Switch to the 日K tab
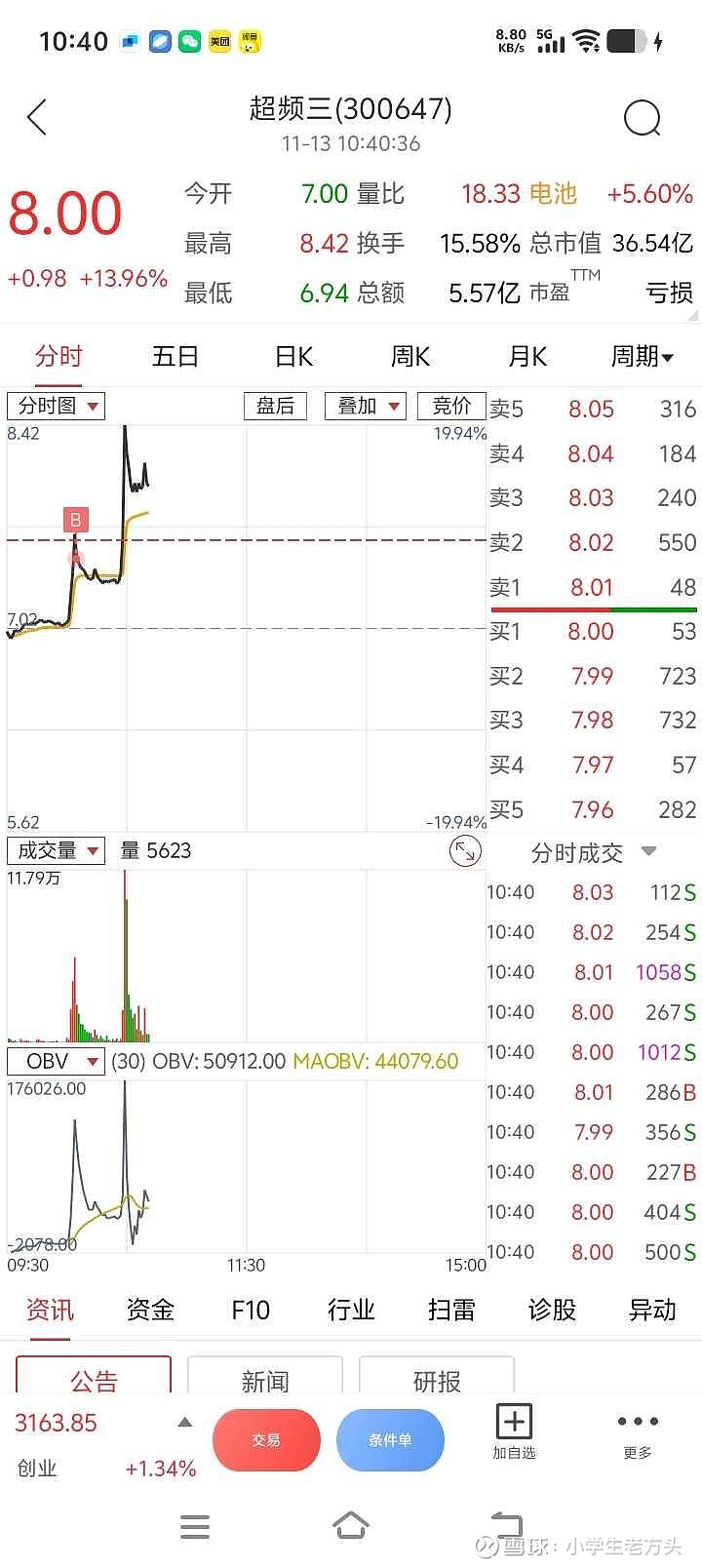This screenshot has height=1568, width=702. pos(292,357)
